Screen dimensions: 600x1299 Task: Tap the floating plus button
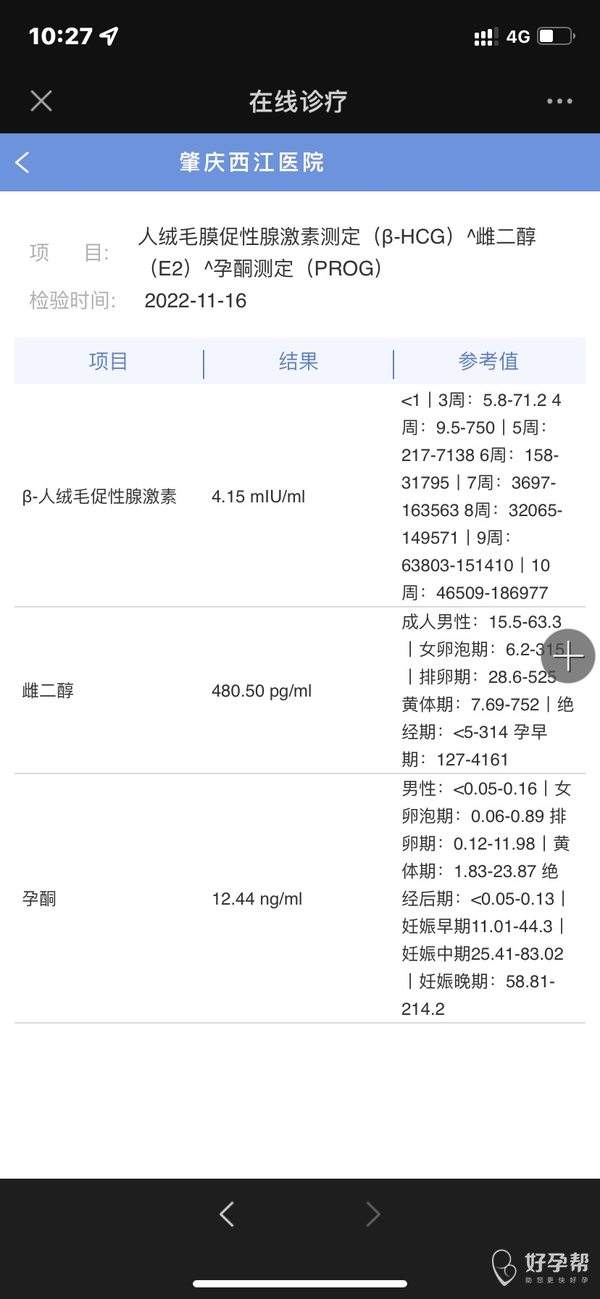568,657
